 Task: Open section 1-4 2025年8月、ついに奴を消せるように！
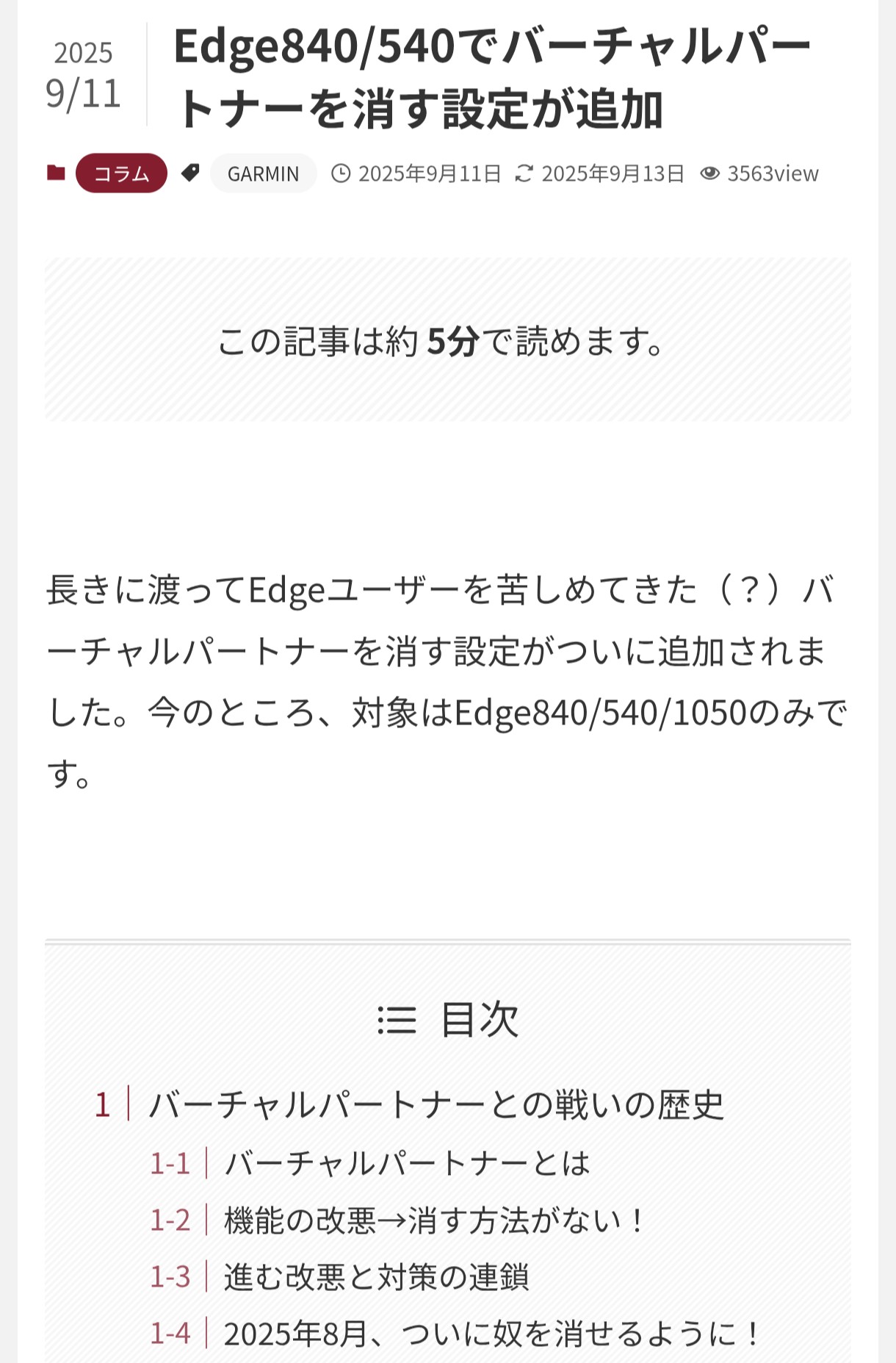(x=492, y=1334)
